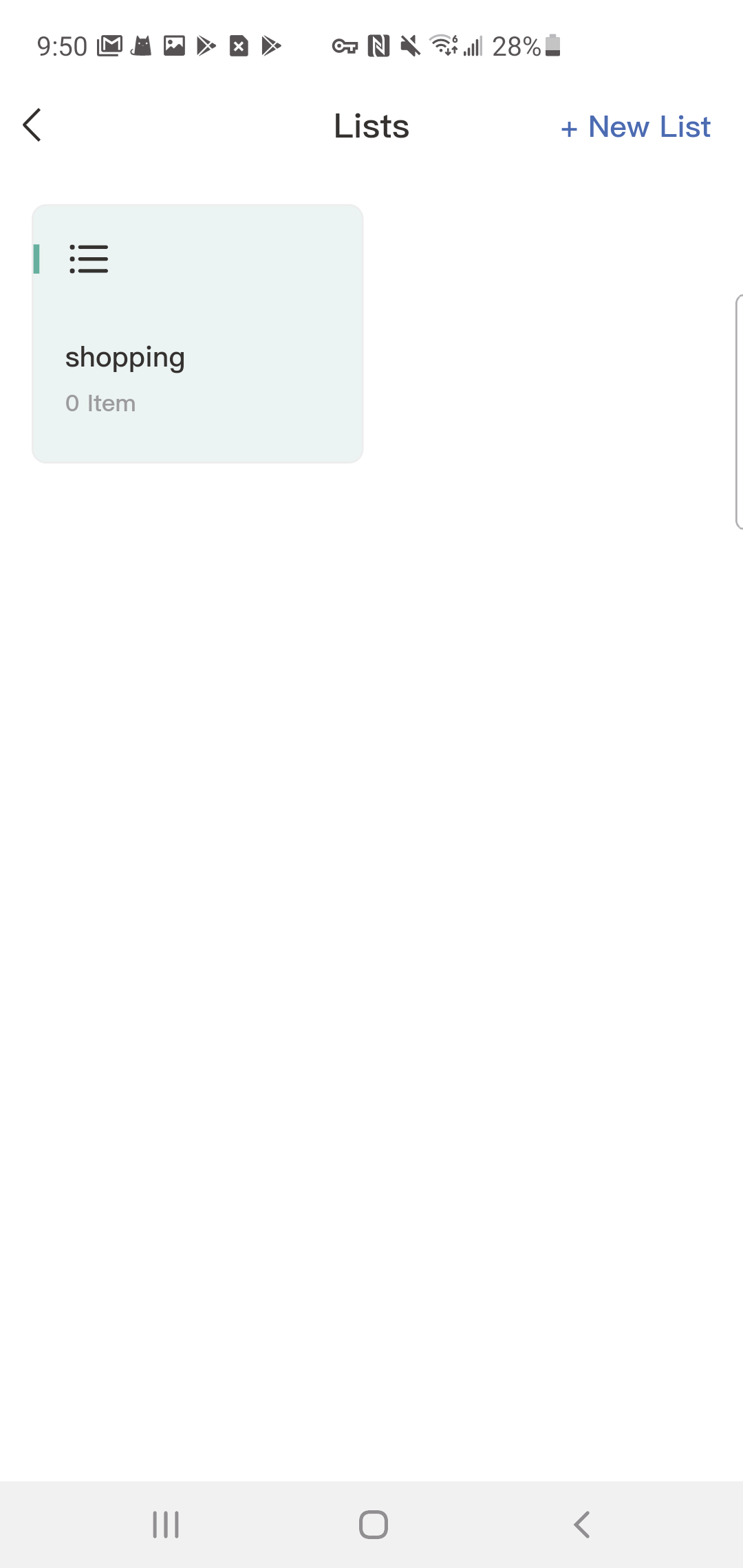Tap the key status bar icon
This screenshot has width=743, height=1568.
pos(346,46)
